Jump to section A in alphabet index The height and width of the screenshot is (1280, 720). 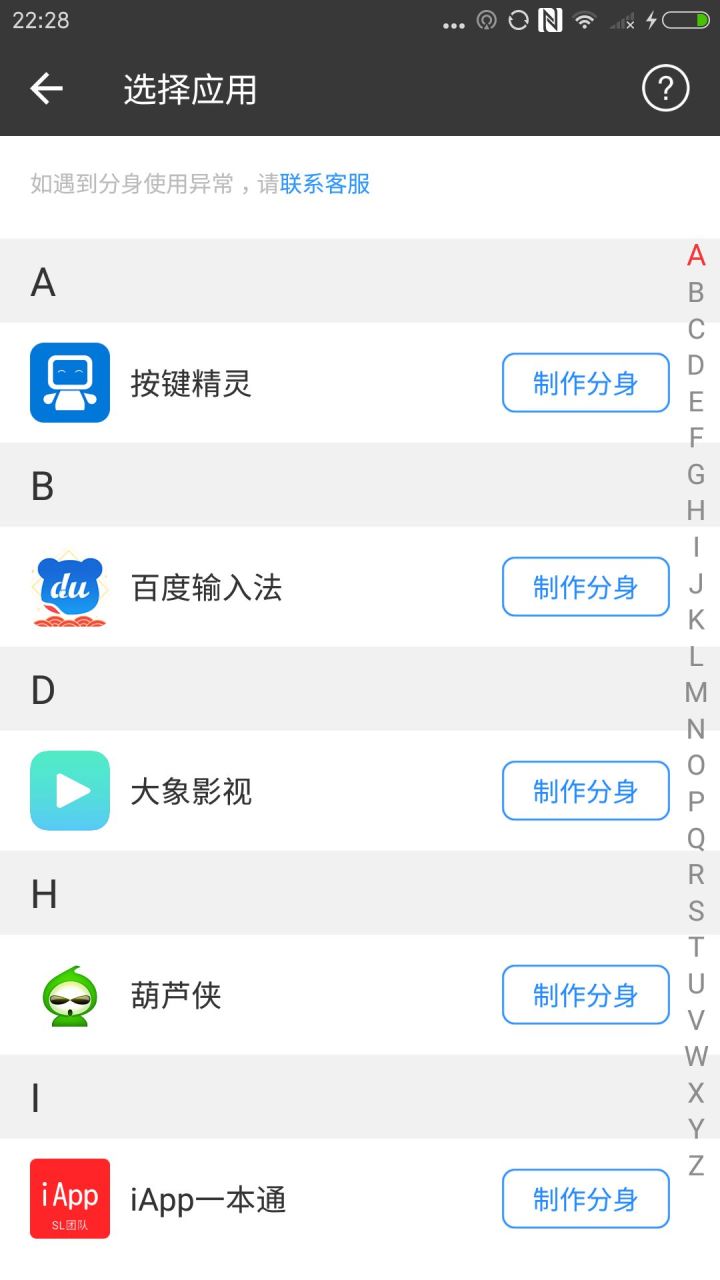coord(696,256)
